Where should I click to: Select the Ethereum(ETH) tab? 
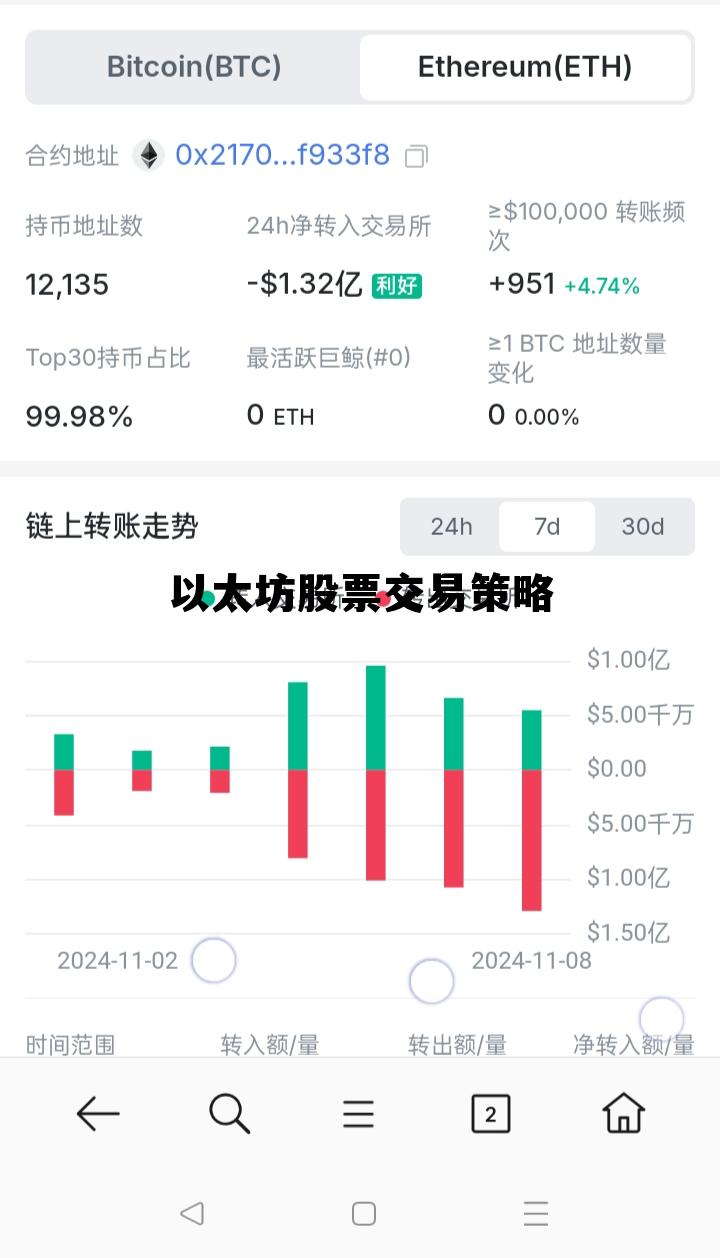click(527, 67)
